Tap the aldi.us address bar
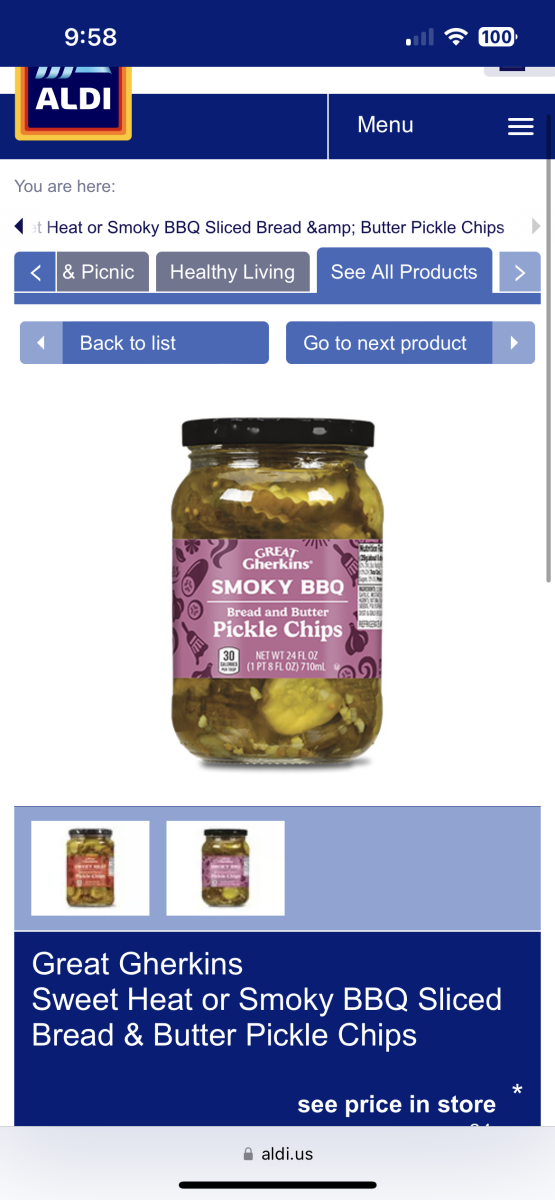Viewport: 555px width, 1200px height. click(x=277, y=1154)
